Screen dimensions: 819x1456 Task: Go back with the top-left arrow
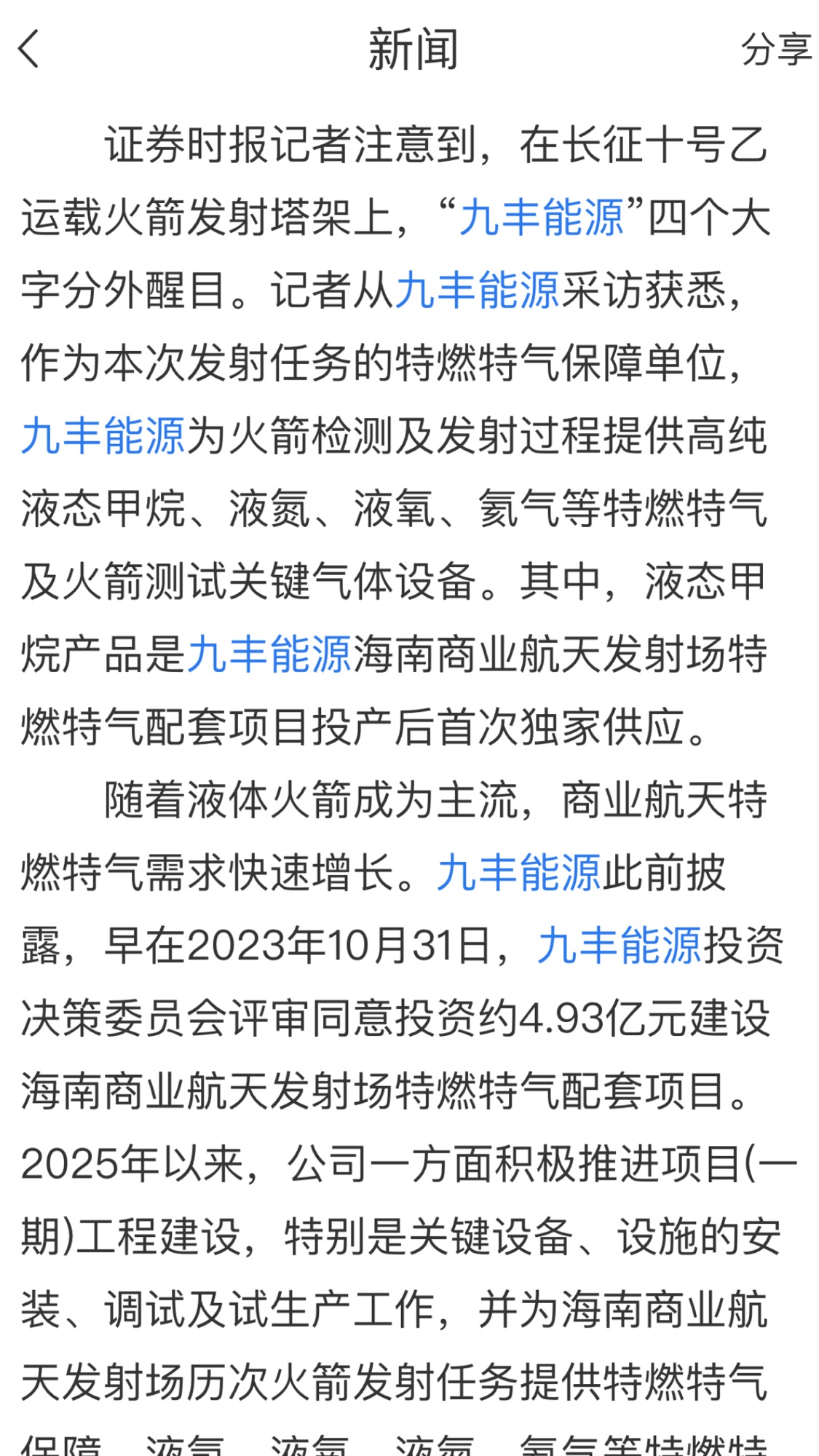[x=29, y=50]
